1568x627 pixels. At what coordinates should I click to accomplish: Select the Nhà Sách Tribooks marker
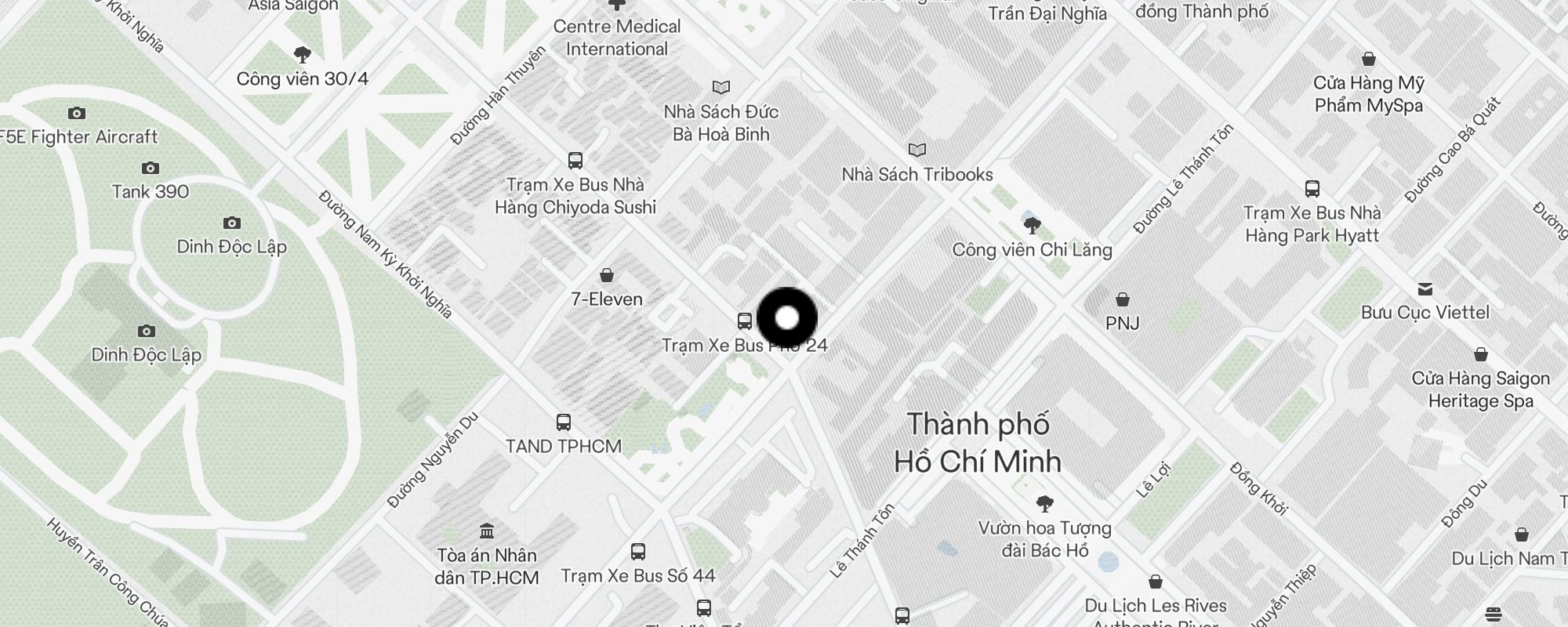(x=916, y=150)
